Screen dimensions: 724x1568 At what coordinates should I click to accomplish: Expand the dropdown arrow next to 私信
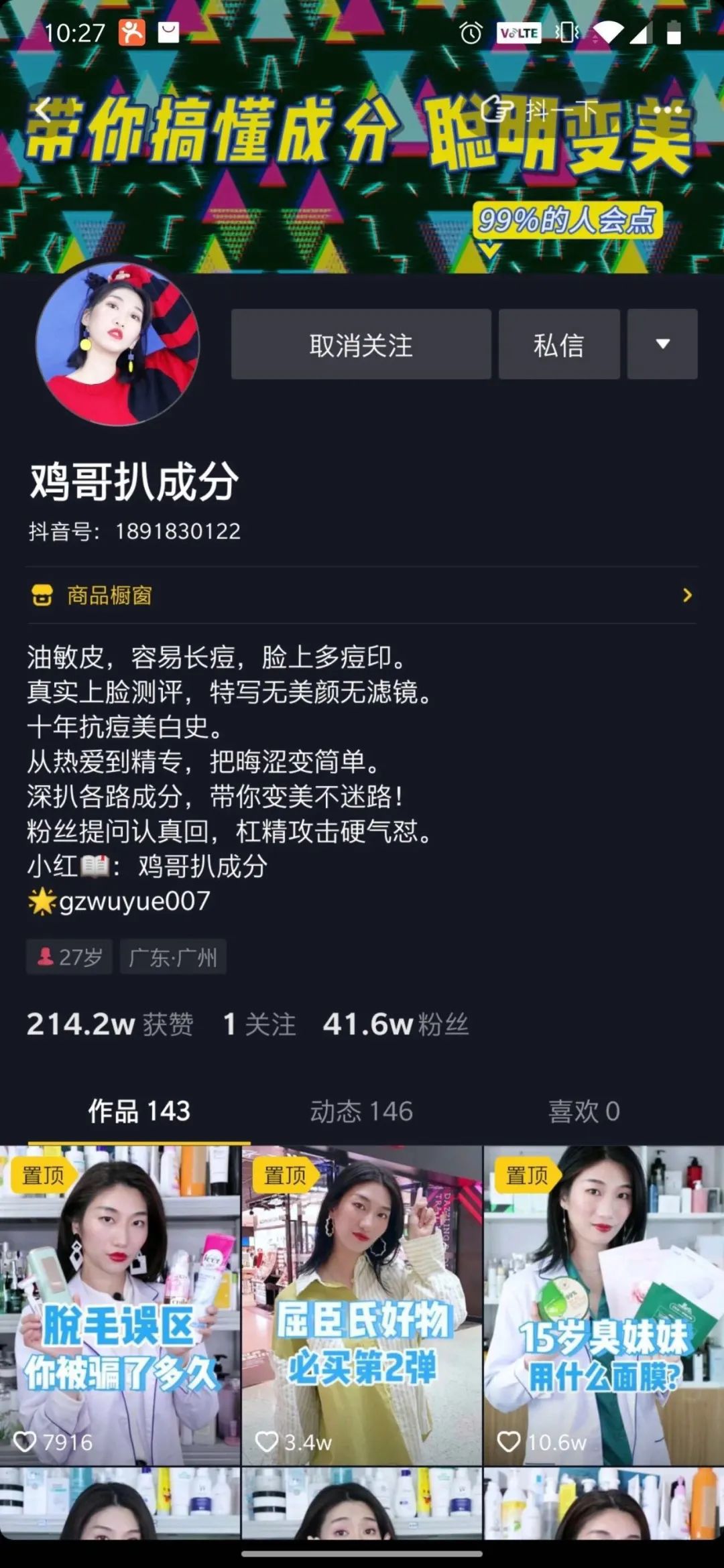tap(662, 344)
